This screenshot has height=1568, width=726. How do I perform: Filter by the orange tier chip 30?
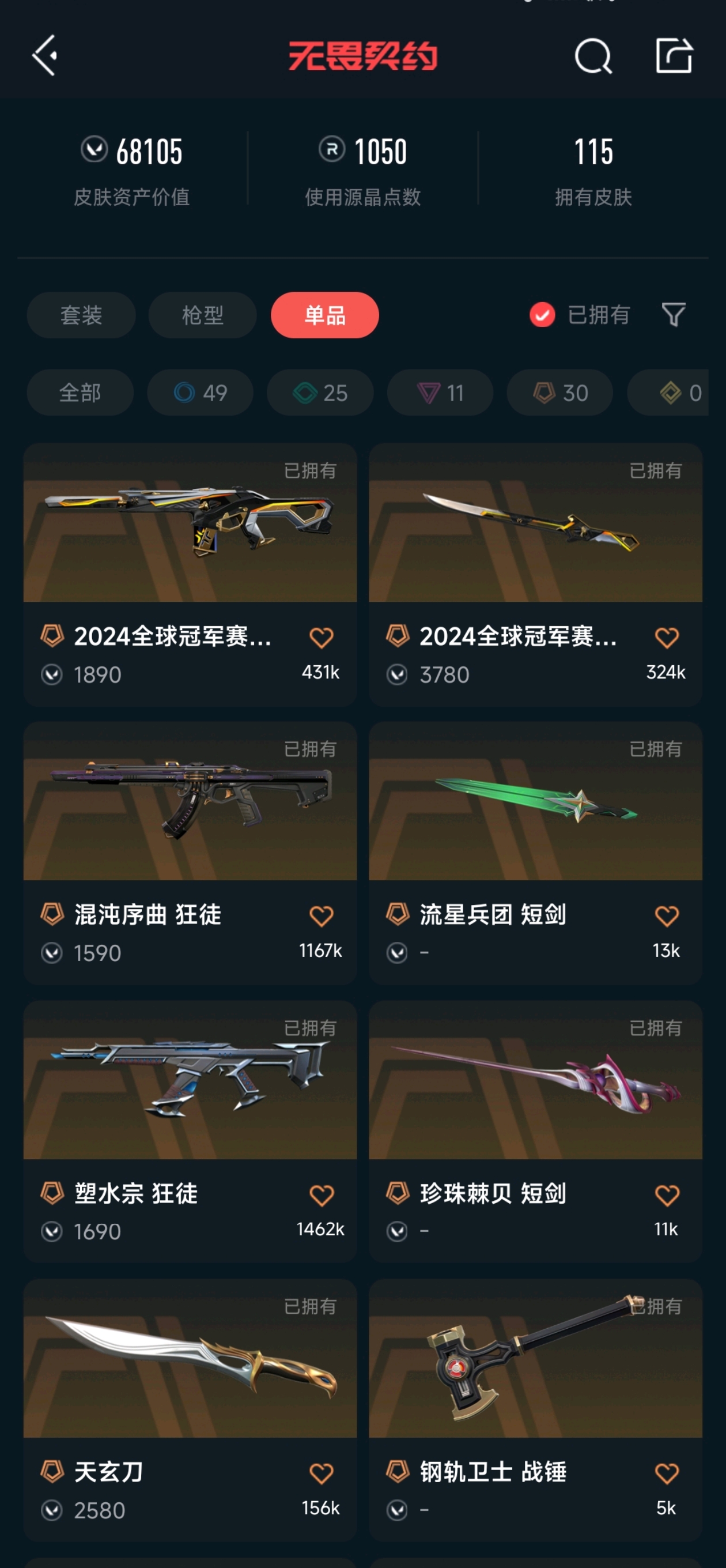(x=560, y=393)
